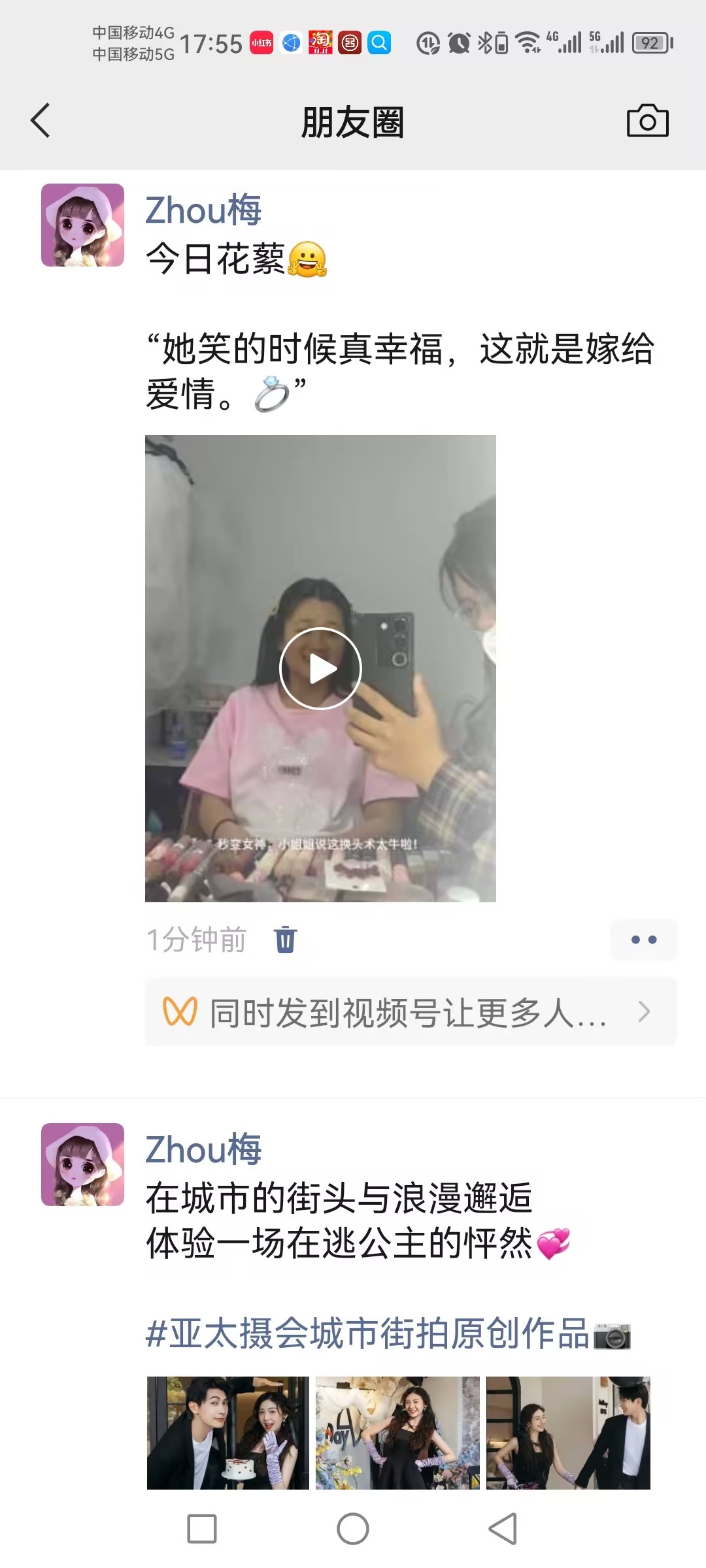This screenshot has width=706, height=1568.
Task: Open Zhou梅 profile from 今日花絮 post name
Action: [203, 210]
